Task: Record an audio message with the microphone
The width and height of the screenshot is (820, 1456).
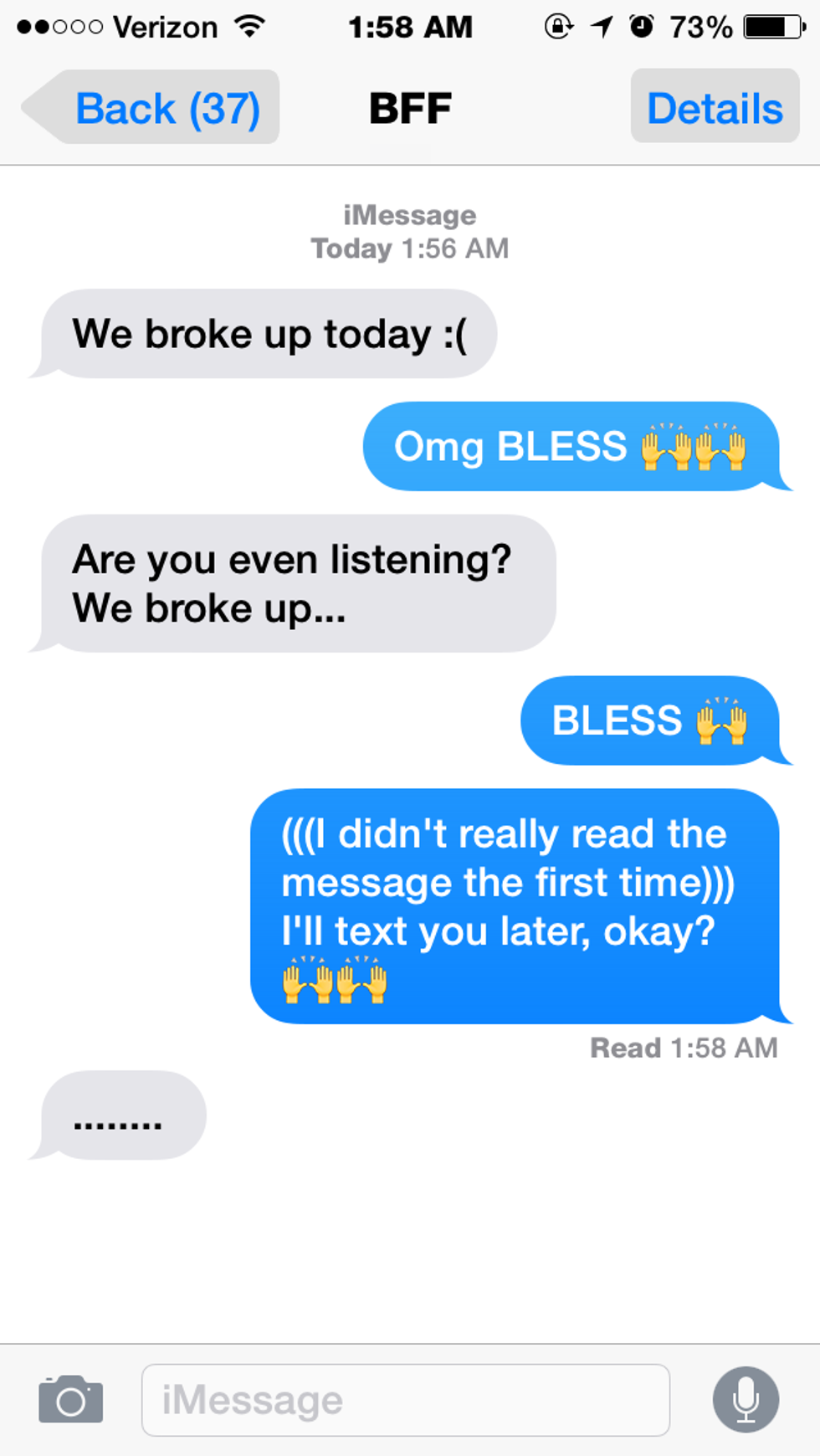Action: coord(746,1399)
